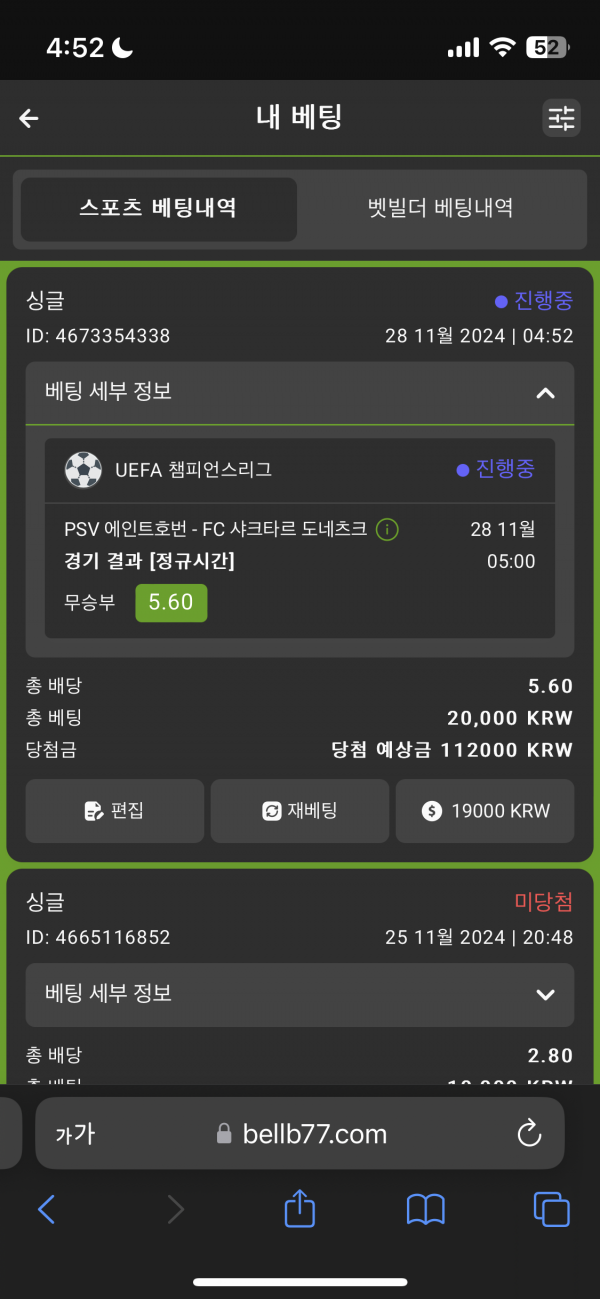Cash out for 19000 KRW
This screenshot has width=600, height=1299.
click(x=485, y=811)
